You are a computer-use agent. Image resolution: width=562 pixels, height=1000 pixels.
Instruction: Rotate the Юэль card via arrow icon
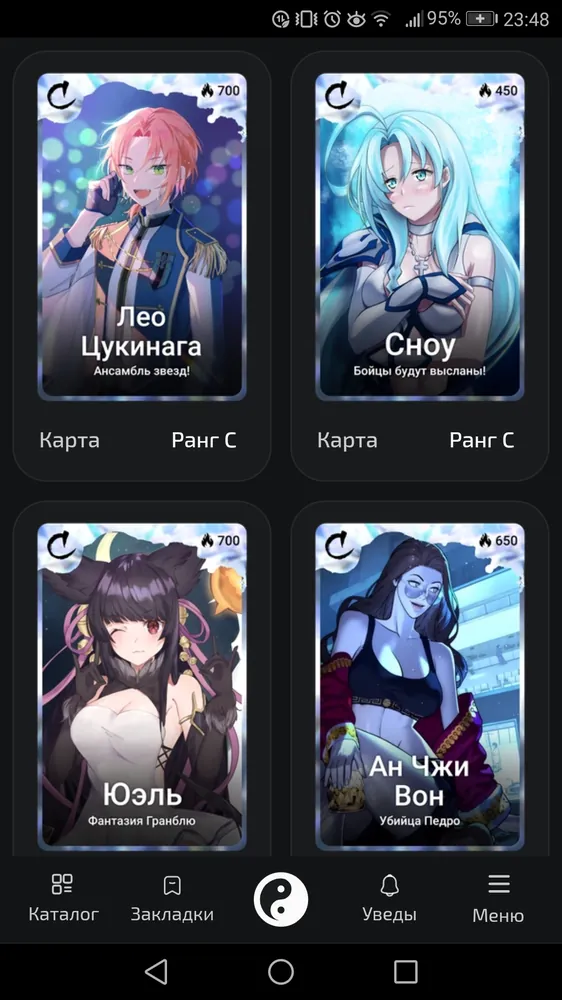coord(61,546)
